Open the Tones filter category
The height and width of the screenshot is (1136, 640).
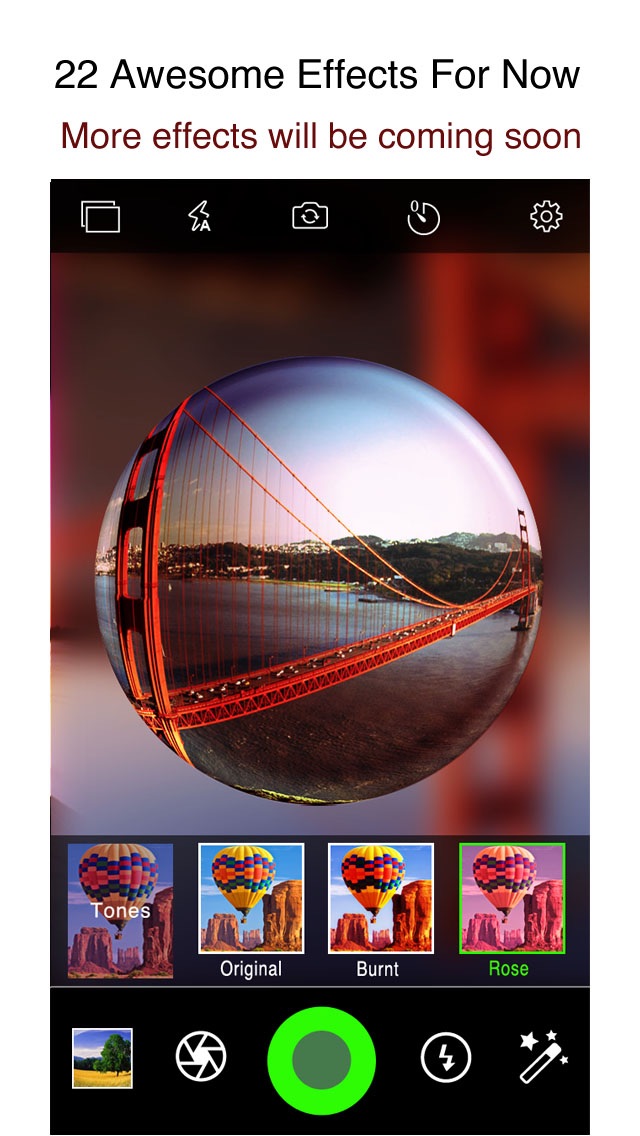point(120,910)
